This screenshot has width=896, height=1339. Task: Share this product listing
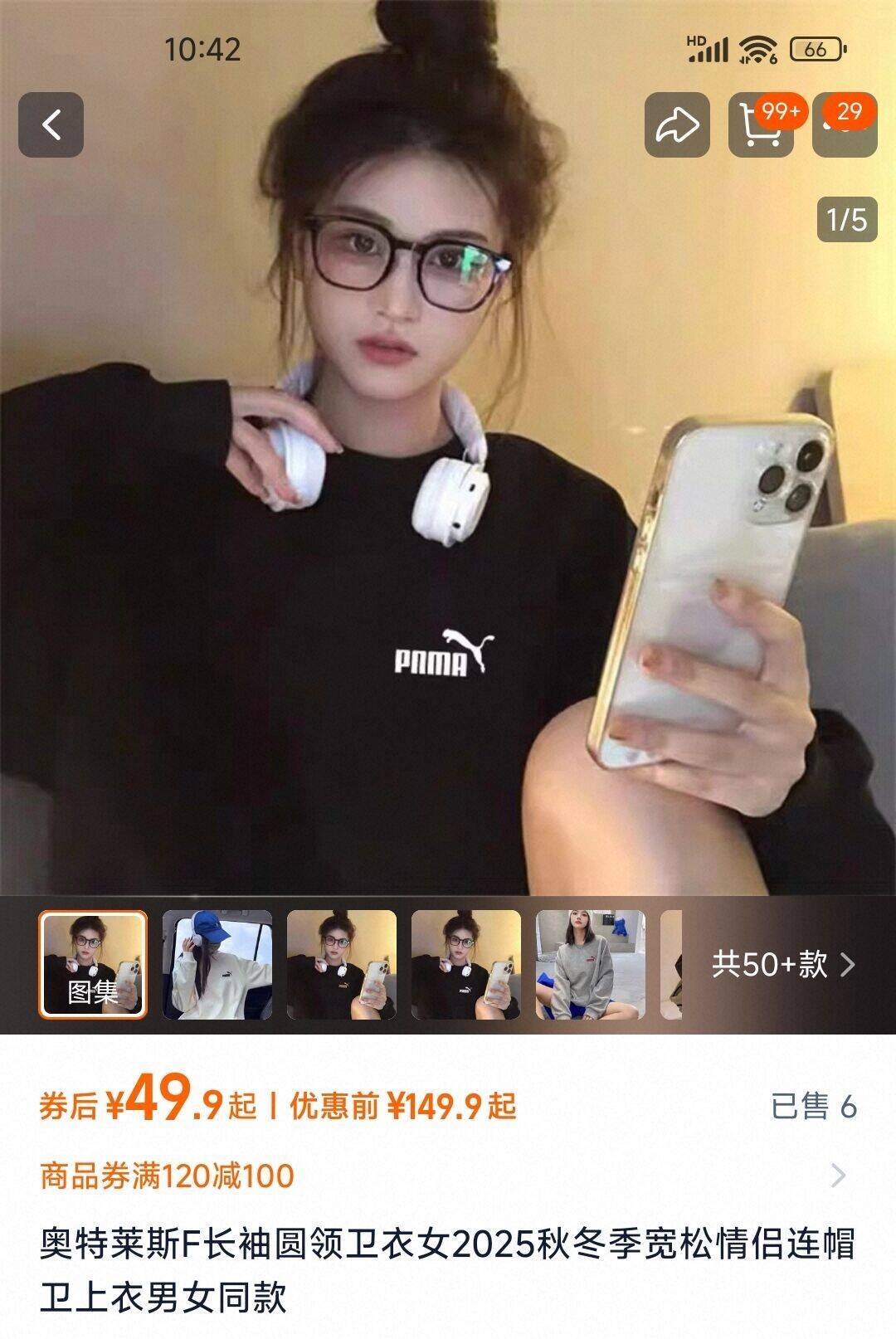point(677,125)
